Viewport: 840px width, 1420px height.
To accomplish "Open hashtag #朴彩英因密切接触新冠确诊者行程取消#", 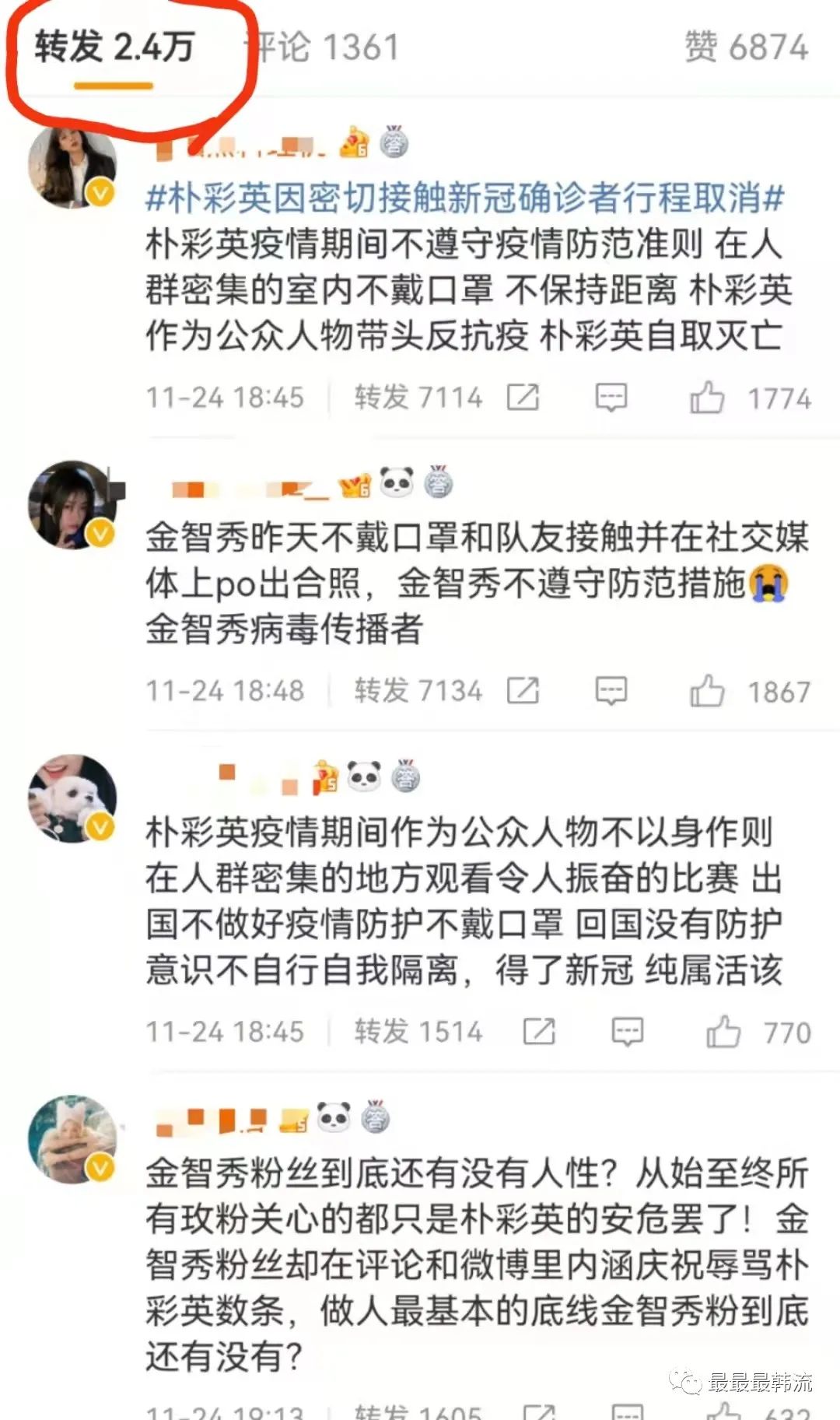I will pos(464,198).
